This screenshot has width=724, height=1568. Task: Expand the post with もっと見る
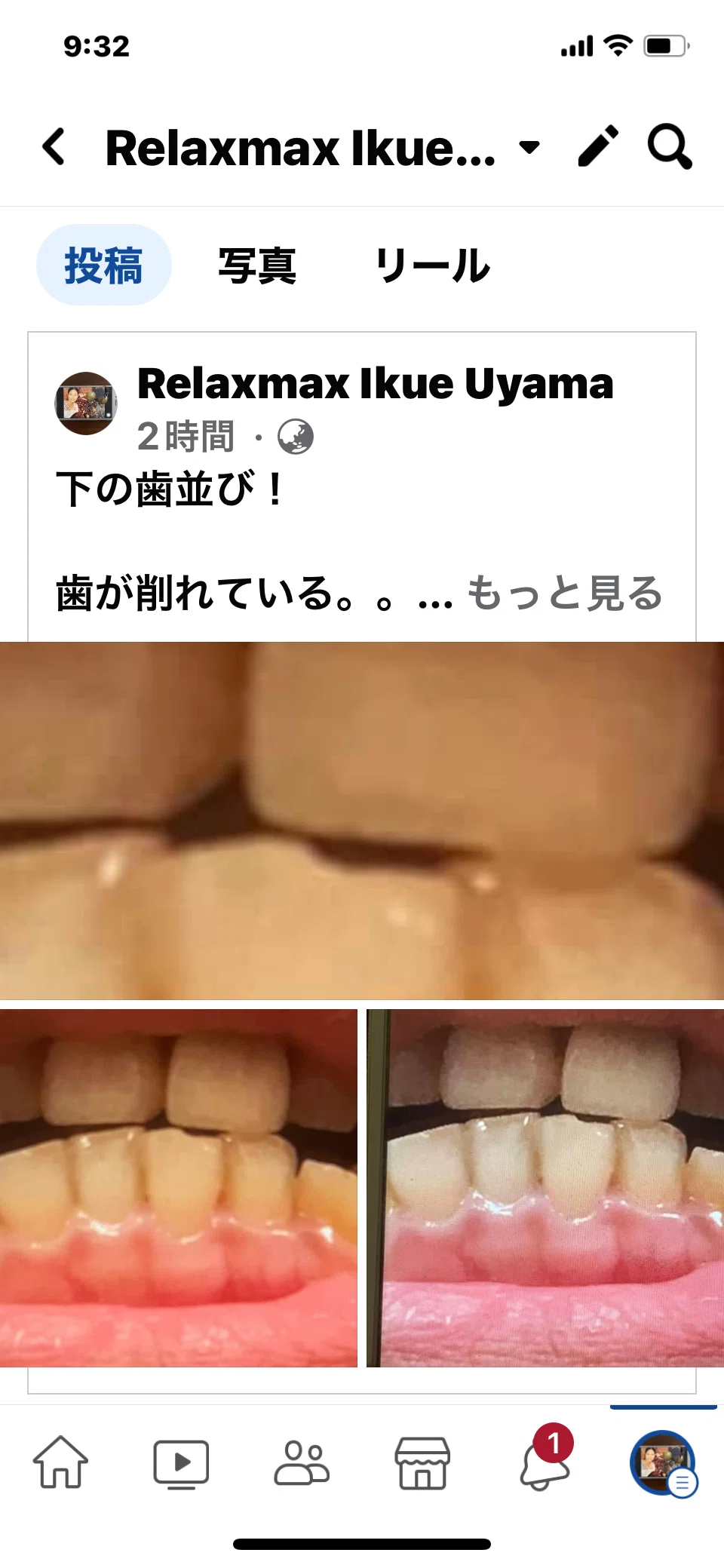(x=564, y=593)
